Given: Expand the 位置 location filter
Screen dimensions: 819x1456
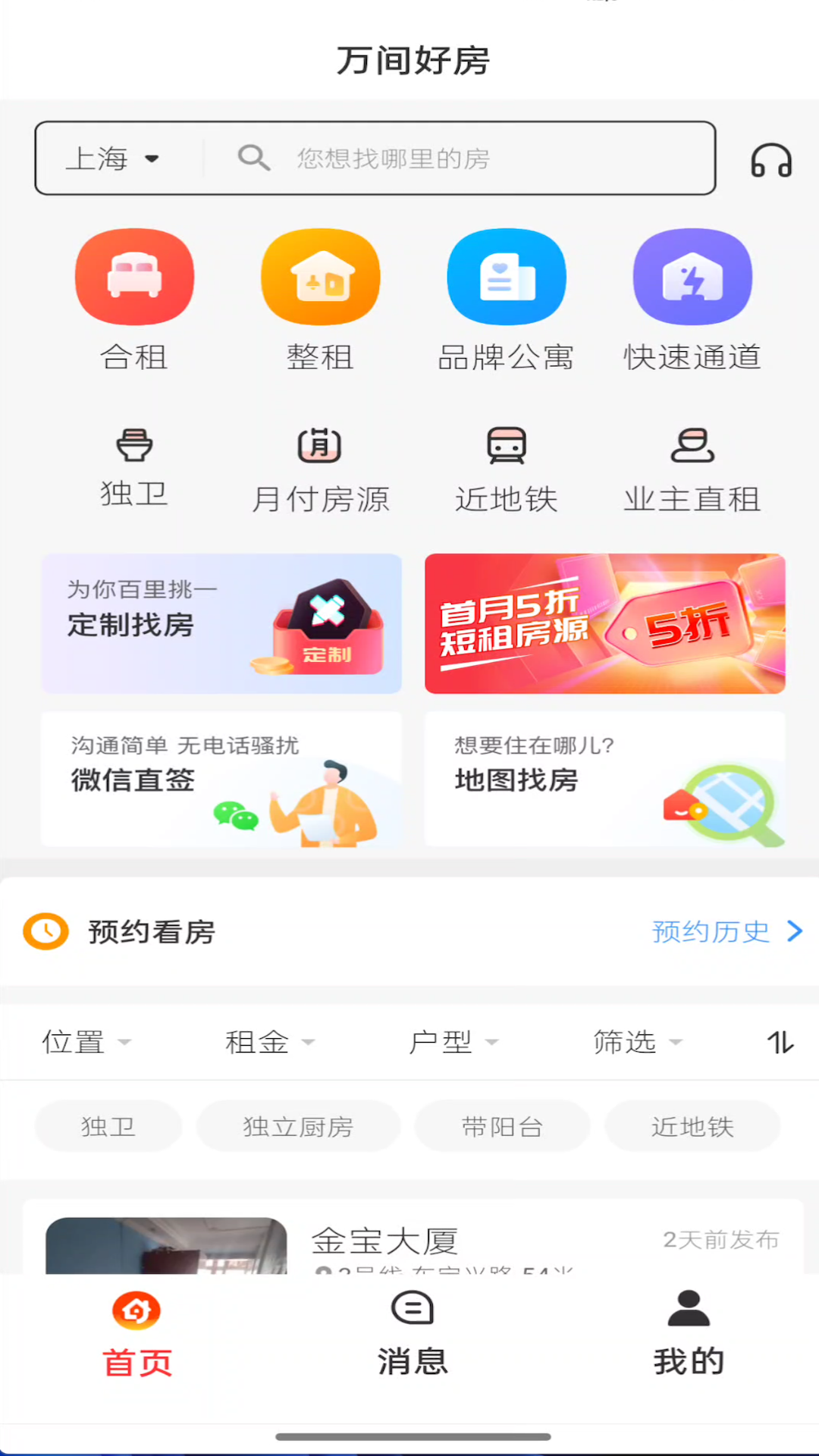Looking at the screenshot, I should tap(86, 1042).
